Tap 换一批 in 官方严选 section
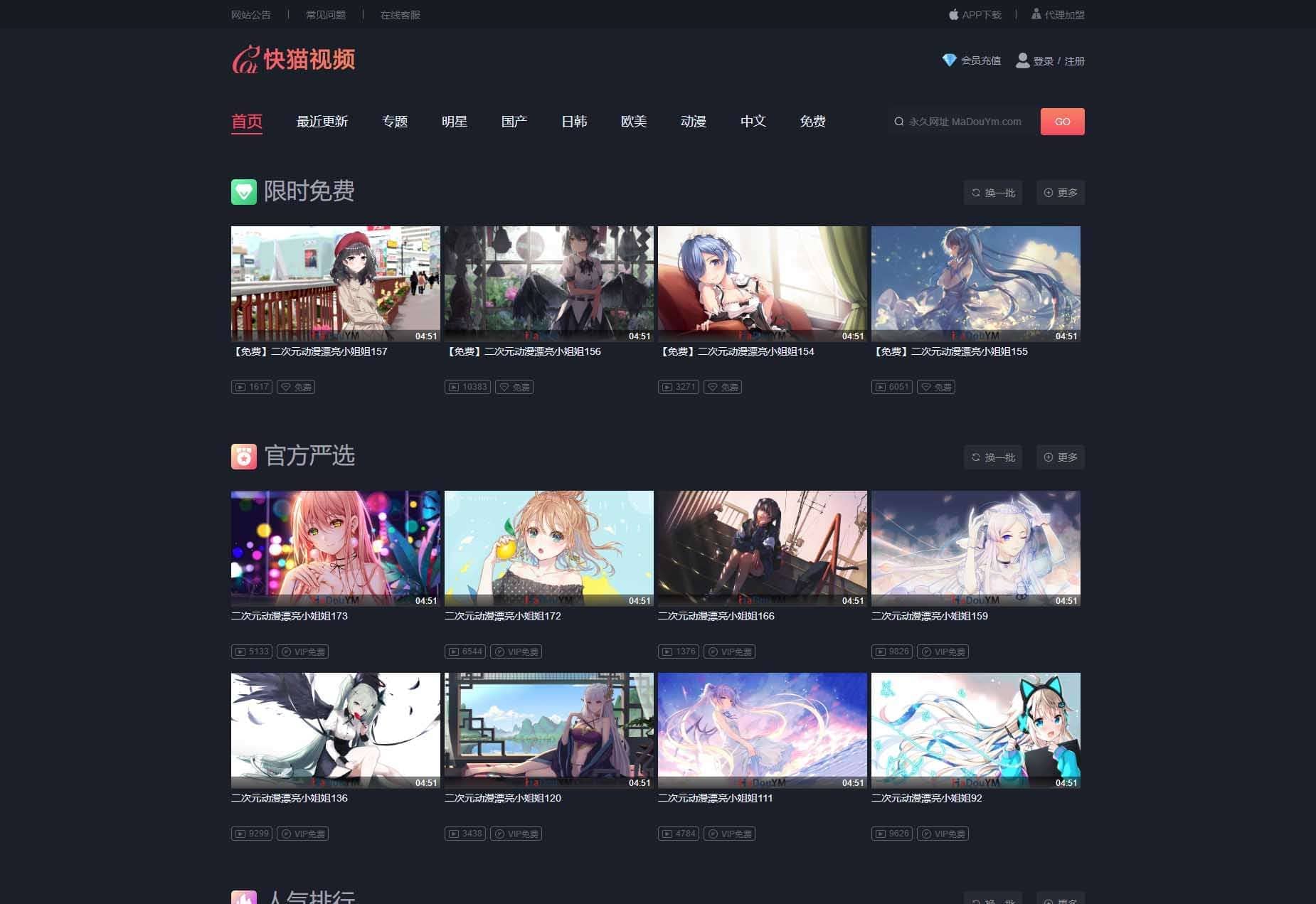Screen dimensions: 1316x904 click(993, 457)
